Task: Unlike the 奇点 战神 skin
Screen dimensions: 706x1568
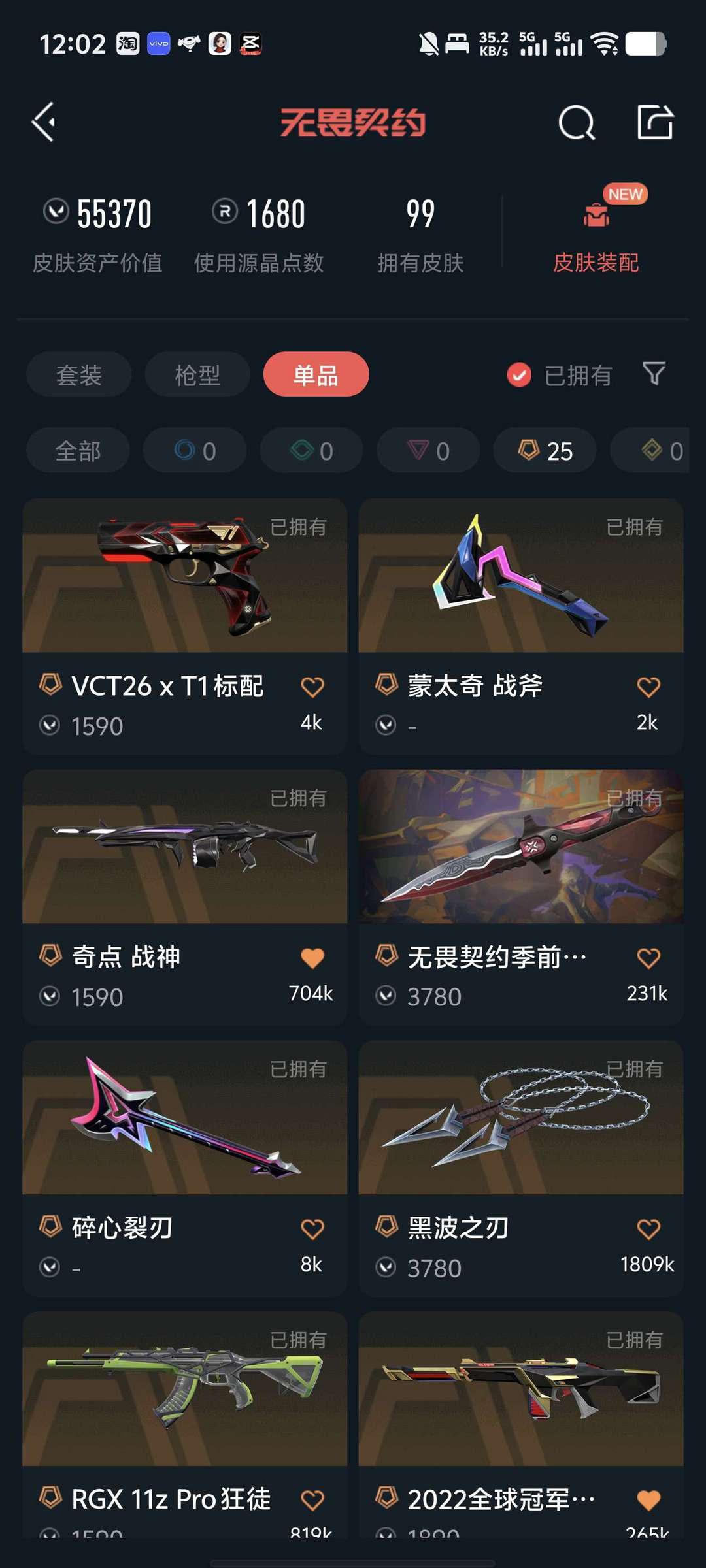Action: pos(312,958)
